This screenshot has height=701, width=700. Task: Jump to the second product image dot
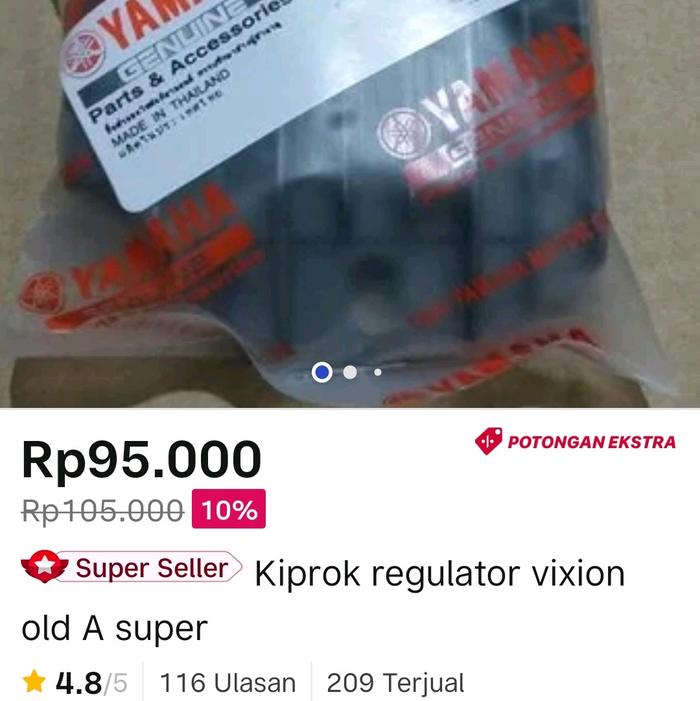coord(350,372)
